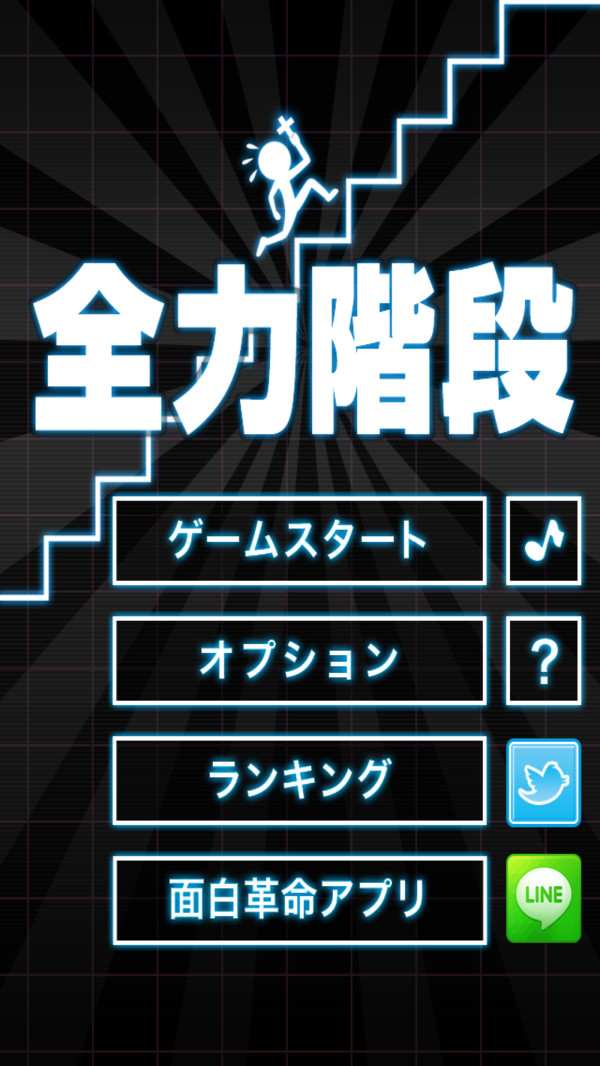View the ランキング leaderboard
The image size is (600, 1066).
pos(299,780)
